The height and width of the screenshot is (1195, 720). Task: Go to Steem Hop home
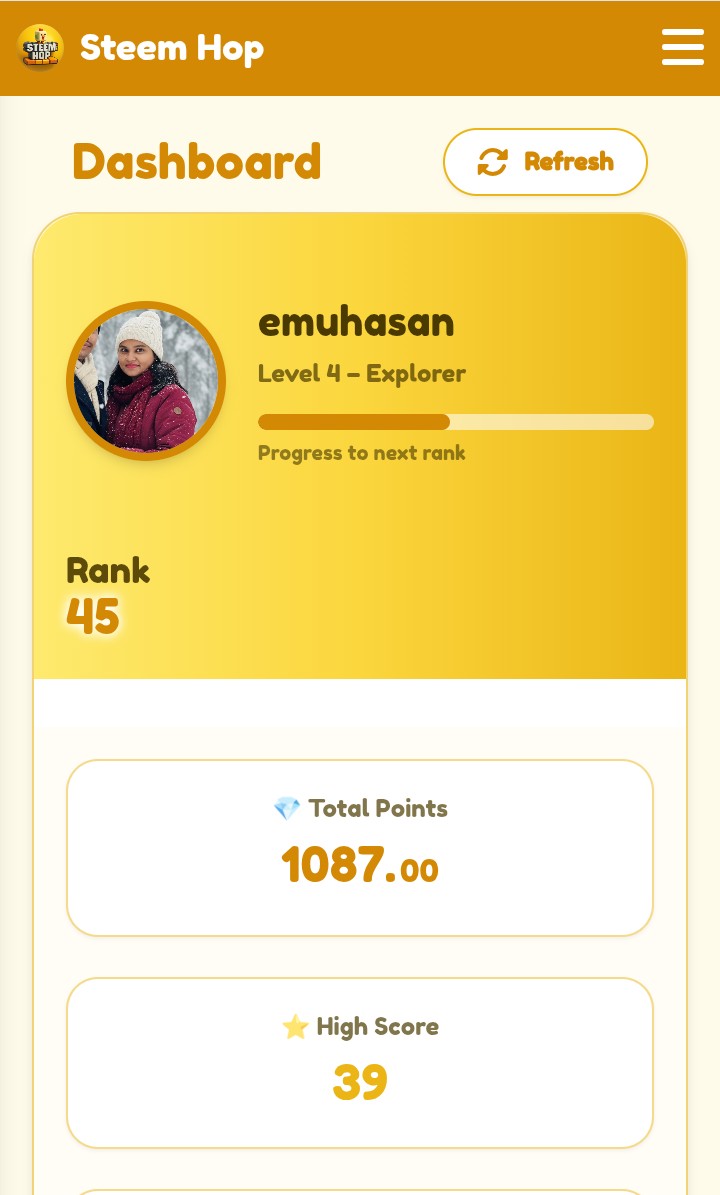pos(141,47)
